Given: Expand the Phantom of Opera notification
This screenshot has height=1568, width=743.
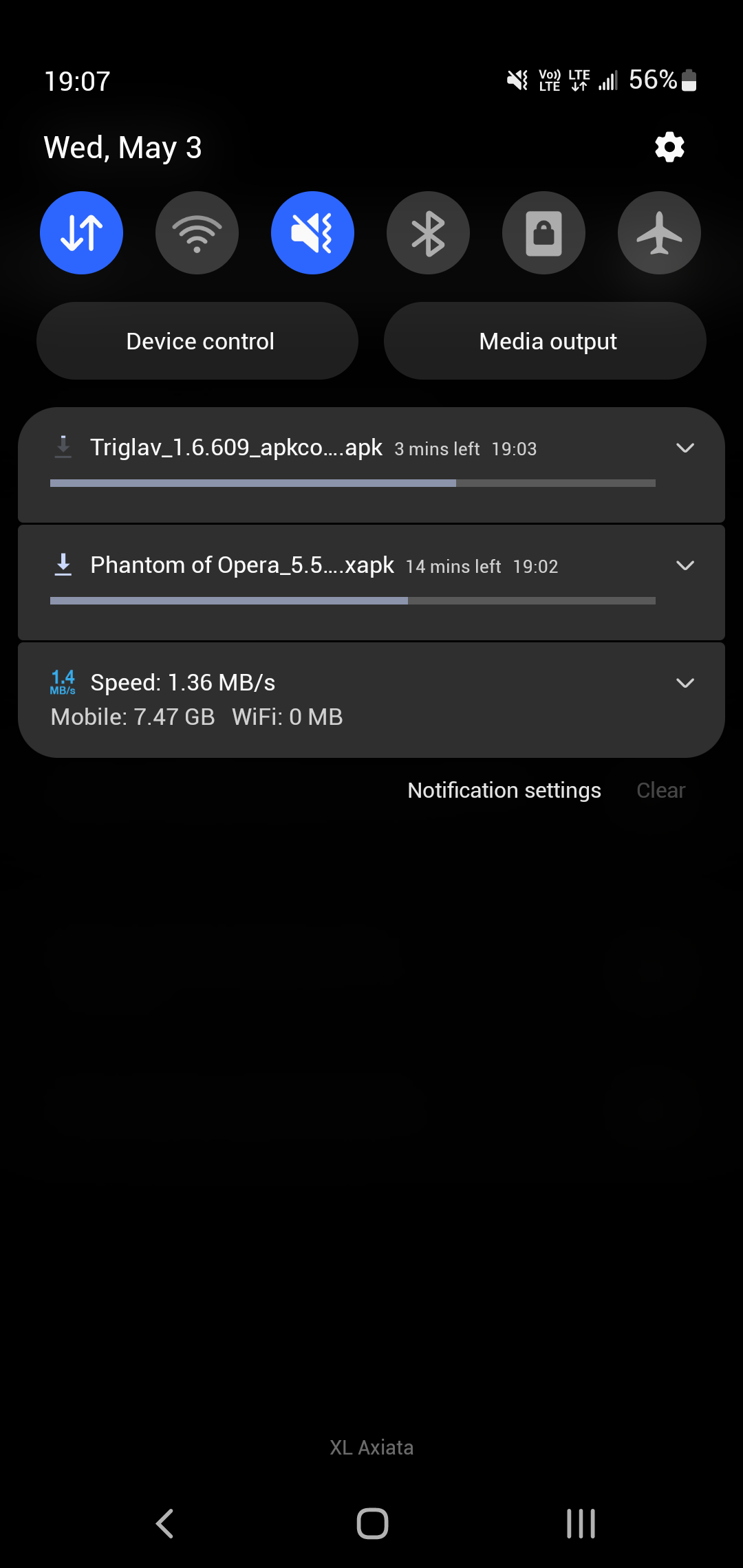Looking at the screenshot, I should pos(685,565).
